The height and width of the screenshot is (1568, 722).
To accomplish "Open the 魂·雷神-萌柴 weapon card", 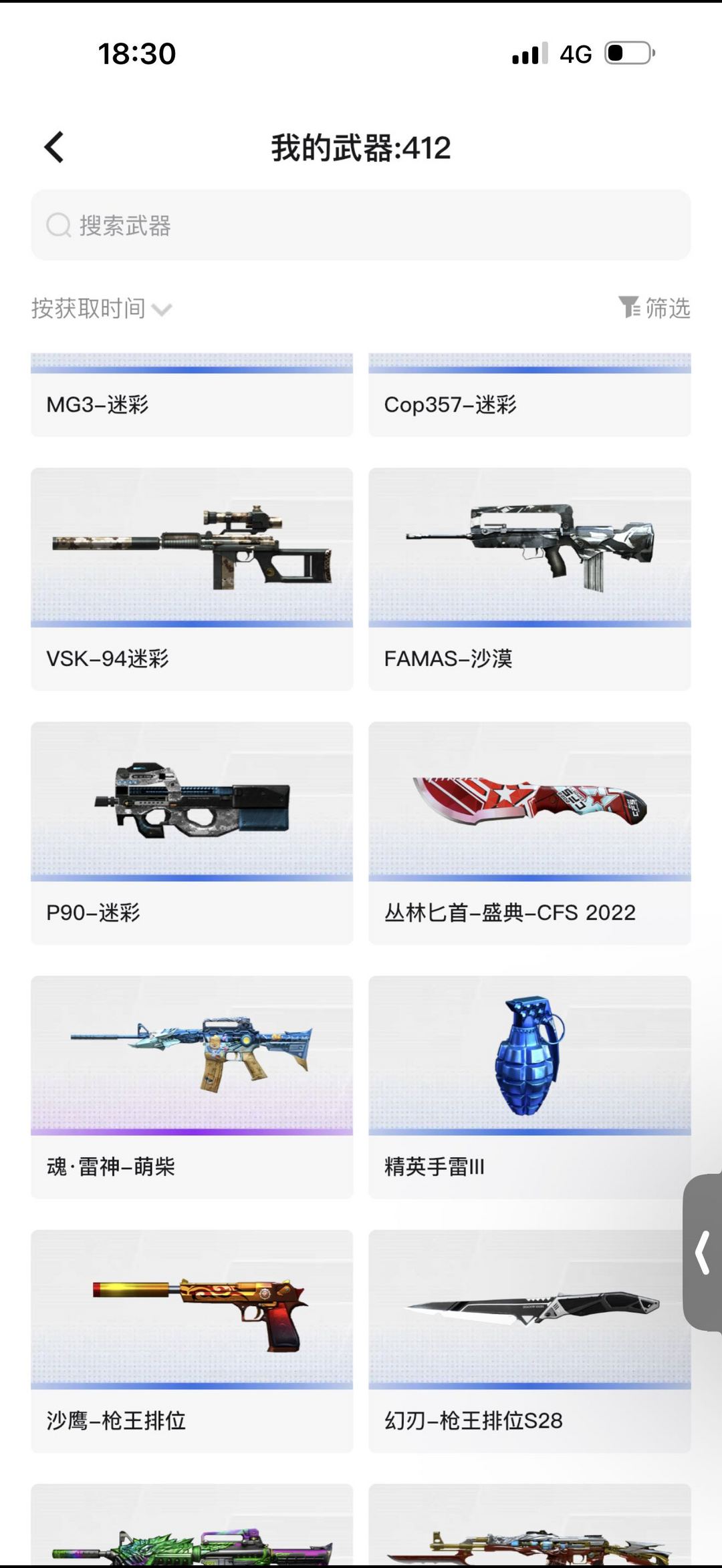I will point(192,1086).
